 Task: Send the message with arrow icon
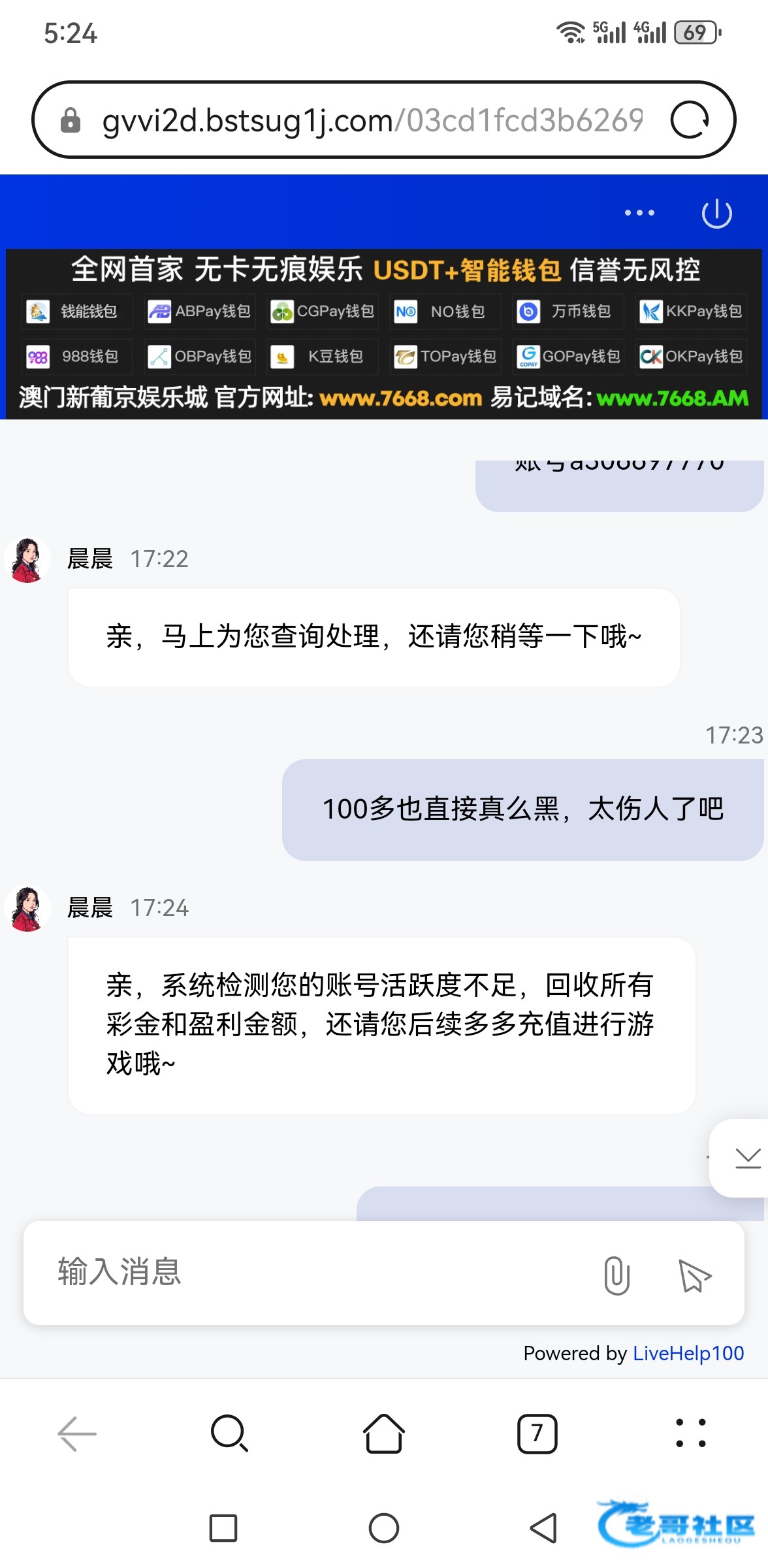point(695,1275)
